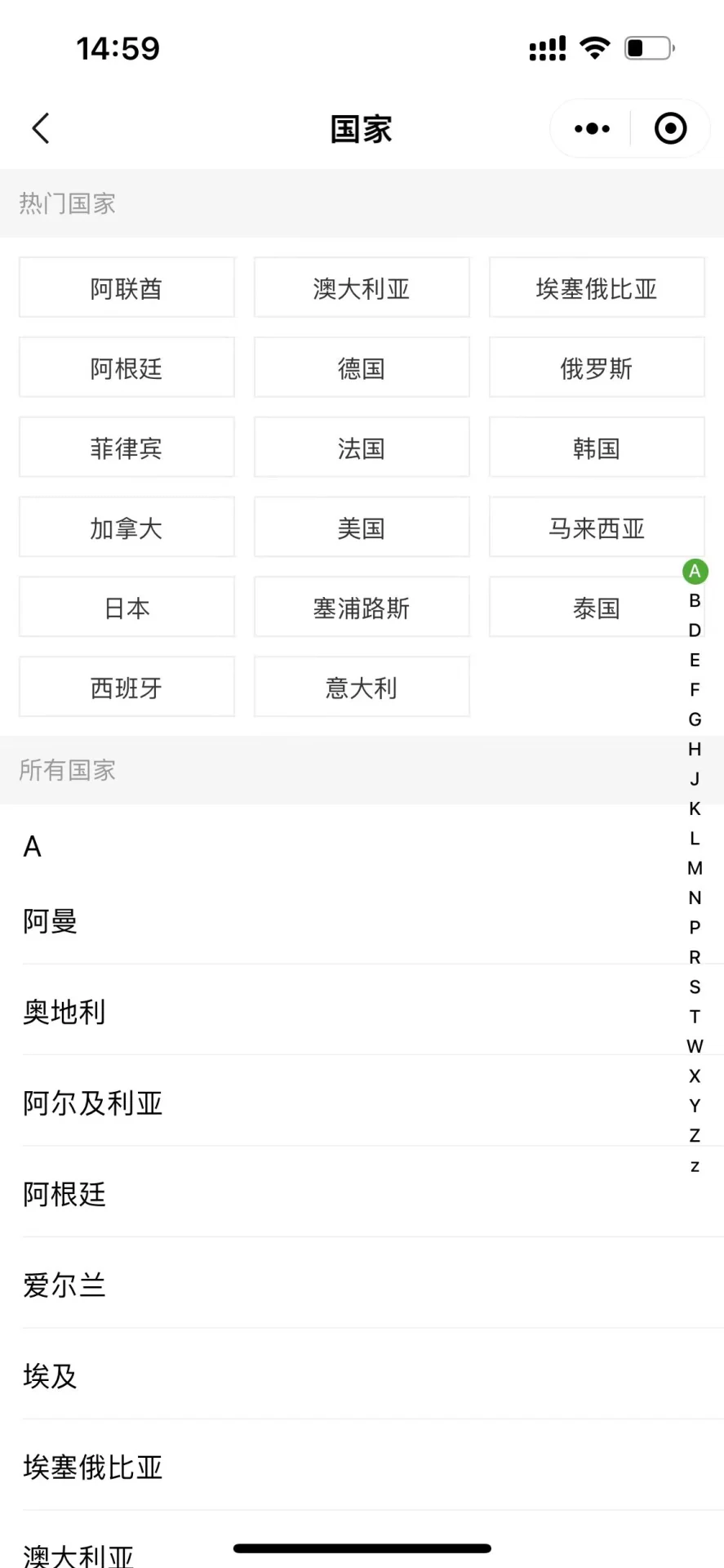724x1568 pixels.
Task: Choose 美国 from the popular list
Action: click(x=362, y=528)
